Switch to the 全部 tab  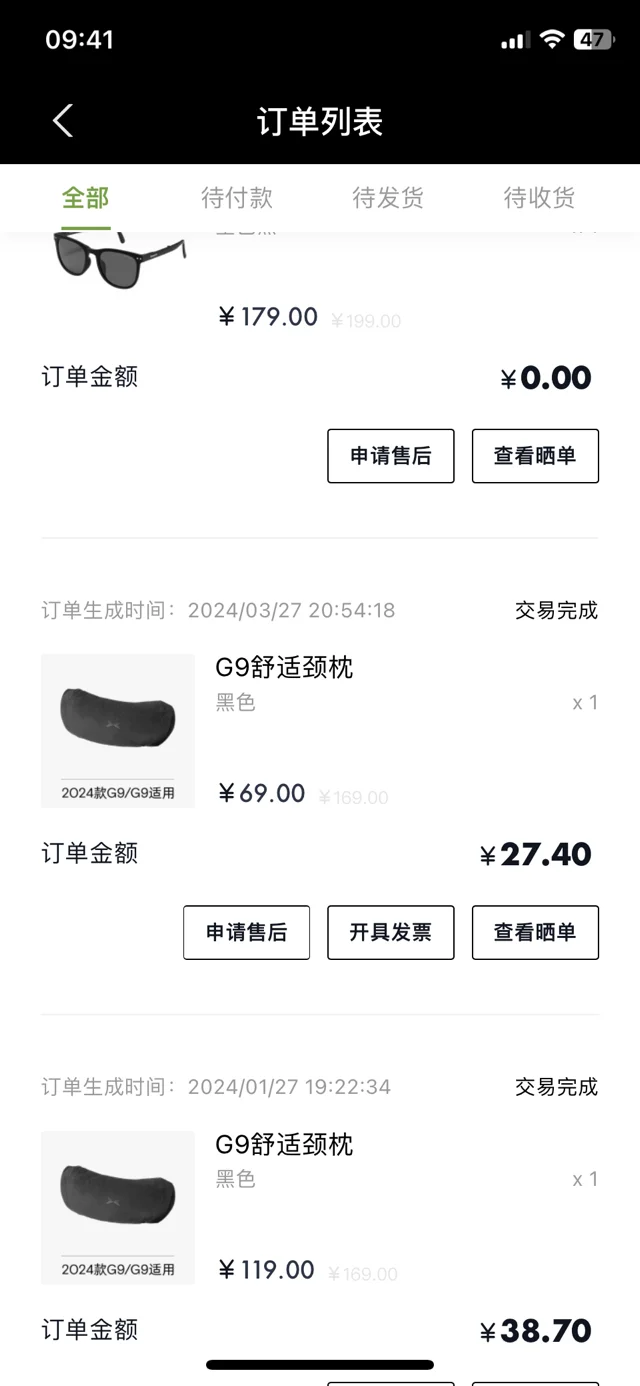(85, 198)
